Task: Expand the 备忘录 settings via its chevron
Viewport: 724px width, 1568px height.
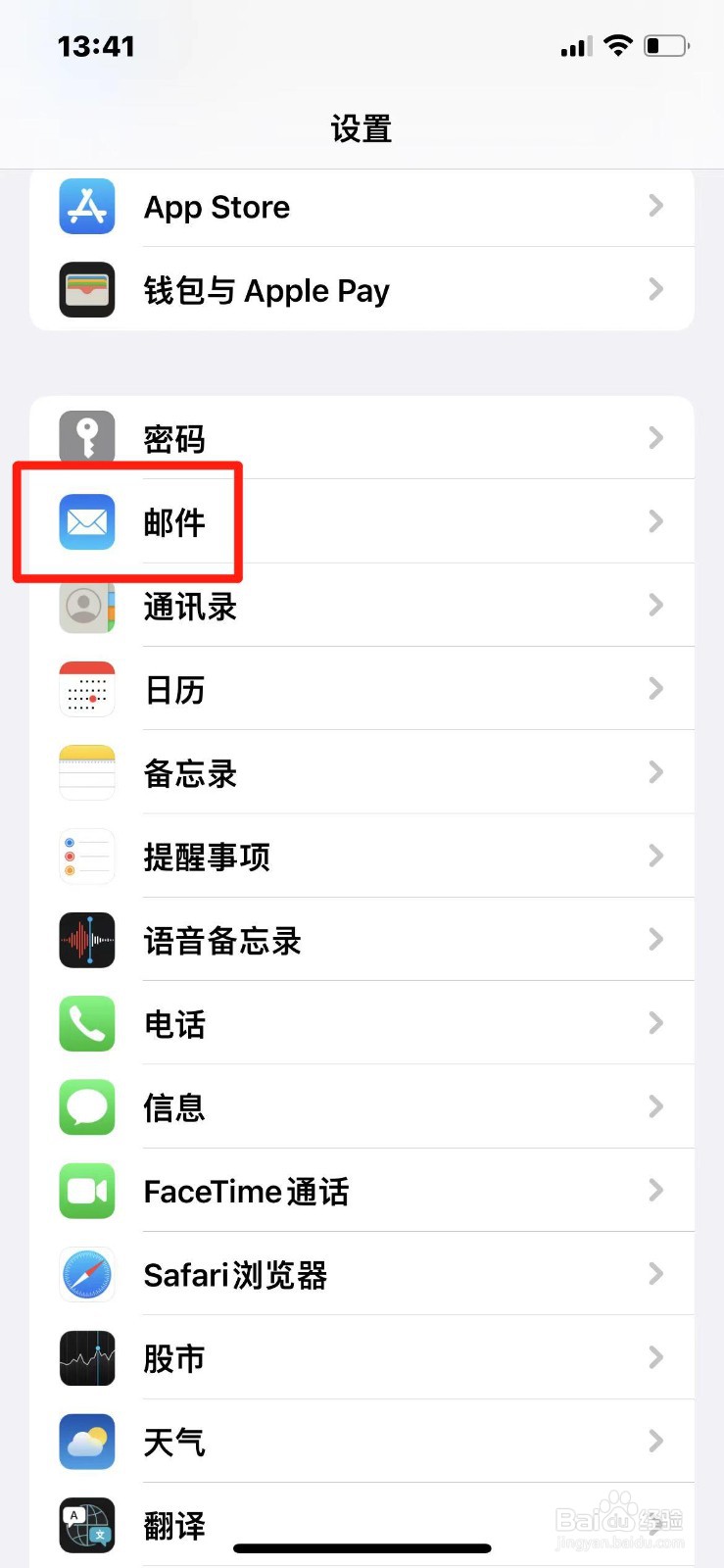Action: tap(654, 772)
